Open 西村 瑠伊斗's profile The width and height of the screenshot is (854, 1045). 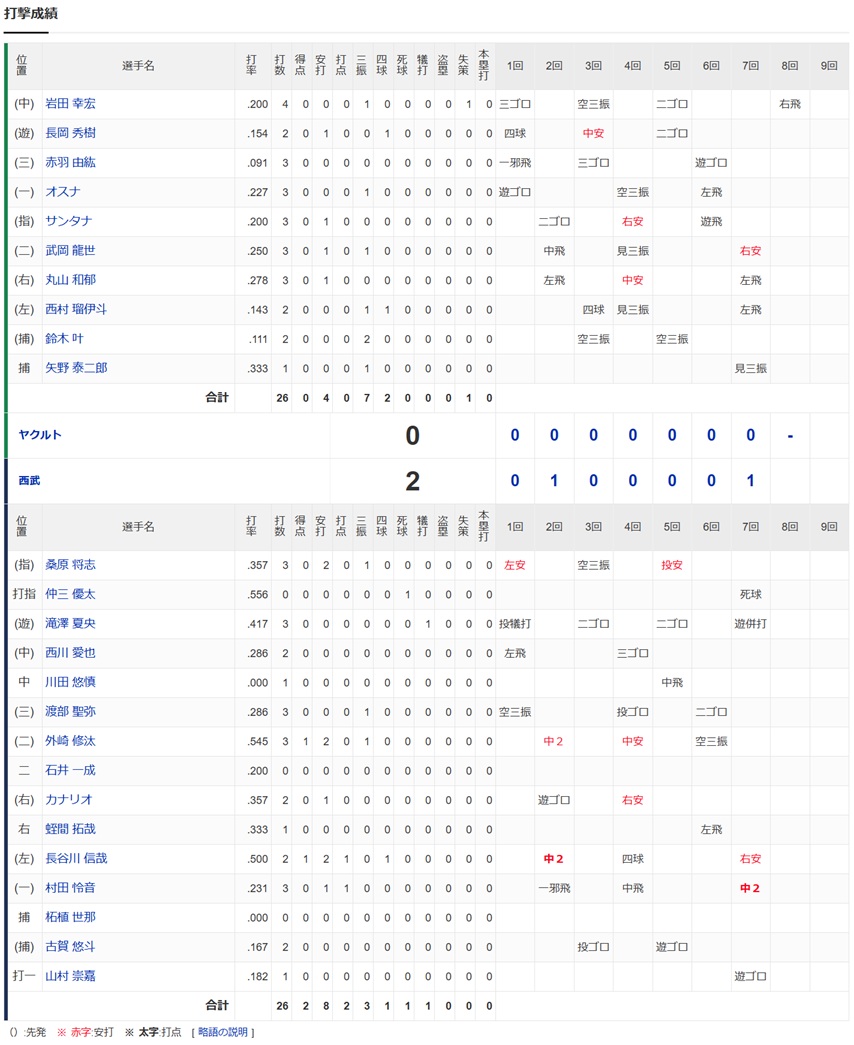(x=76, y=309)
